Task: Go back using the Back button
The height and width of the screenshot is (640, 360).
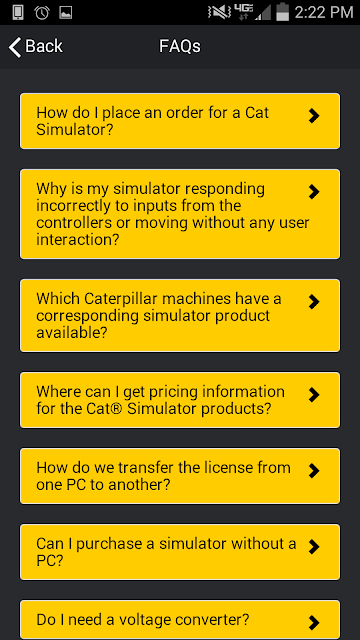Action: click(x=36, y=47)
